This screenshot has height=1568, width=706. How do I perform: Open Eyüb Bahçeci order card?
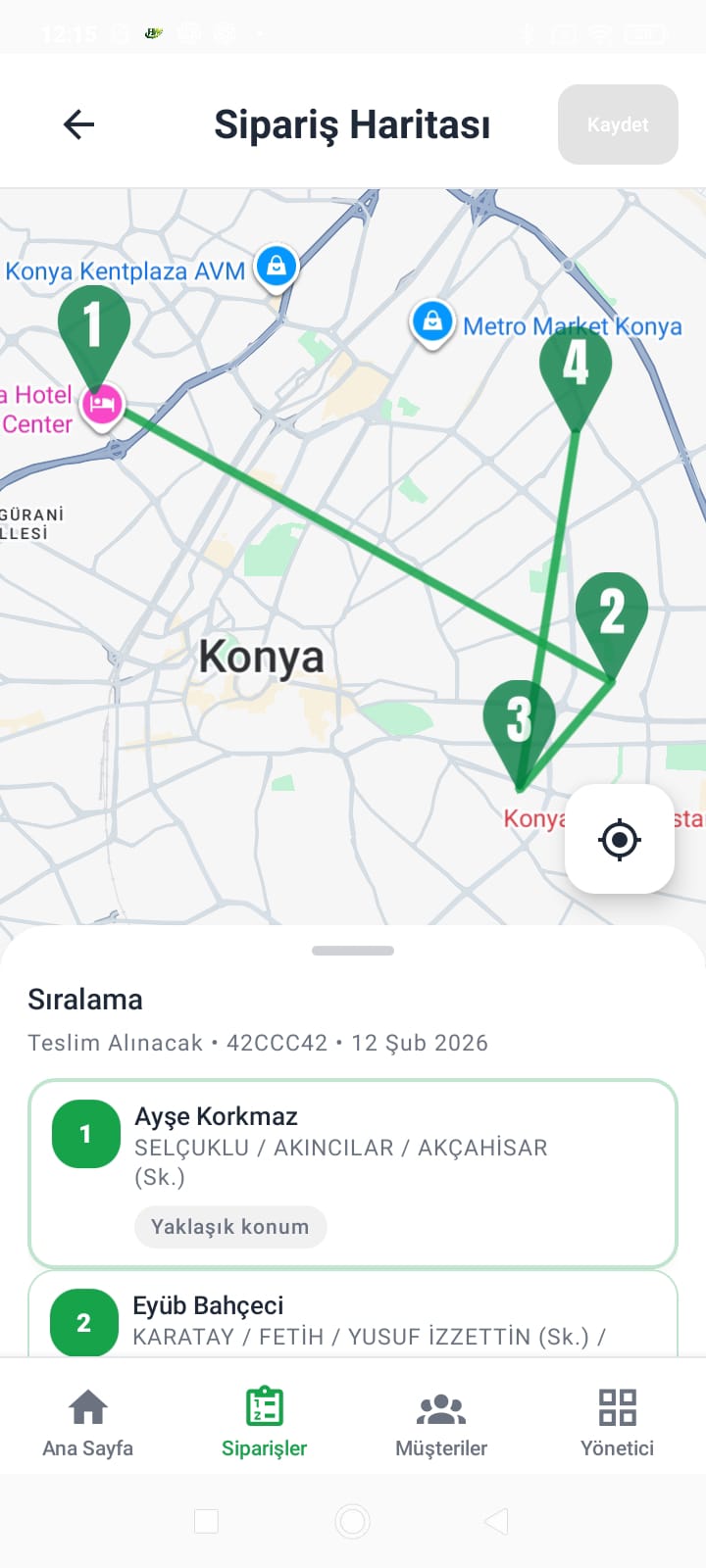tap(353, 1319)
